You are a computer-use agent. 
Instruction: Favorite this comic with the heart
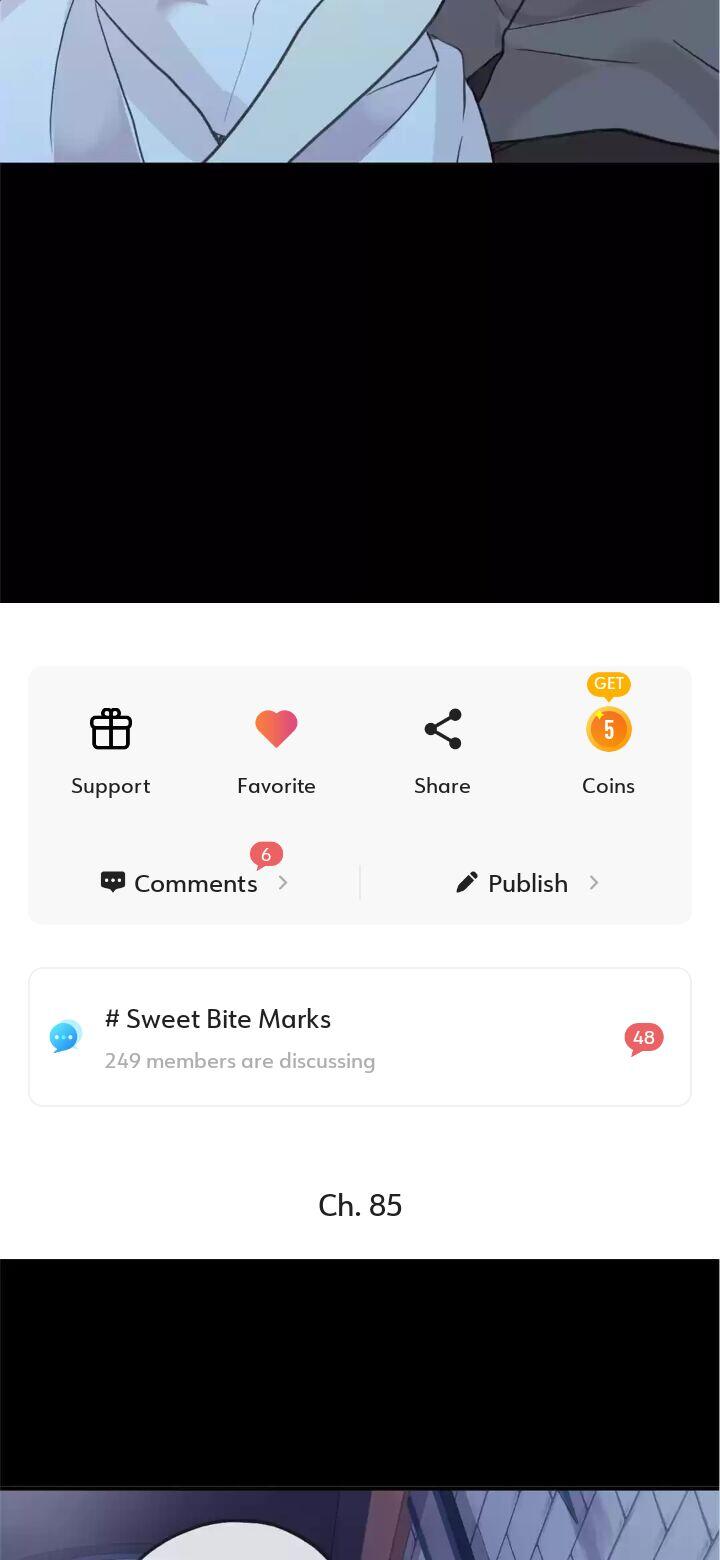click(x=276, y=748)
